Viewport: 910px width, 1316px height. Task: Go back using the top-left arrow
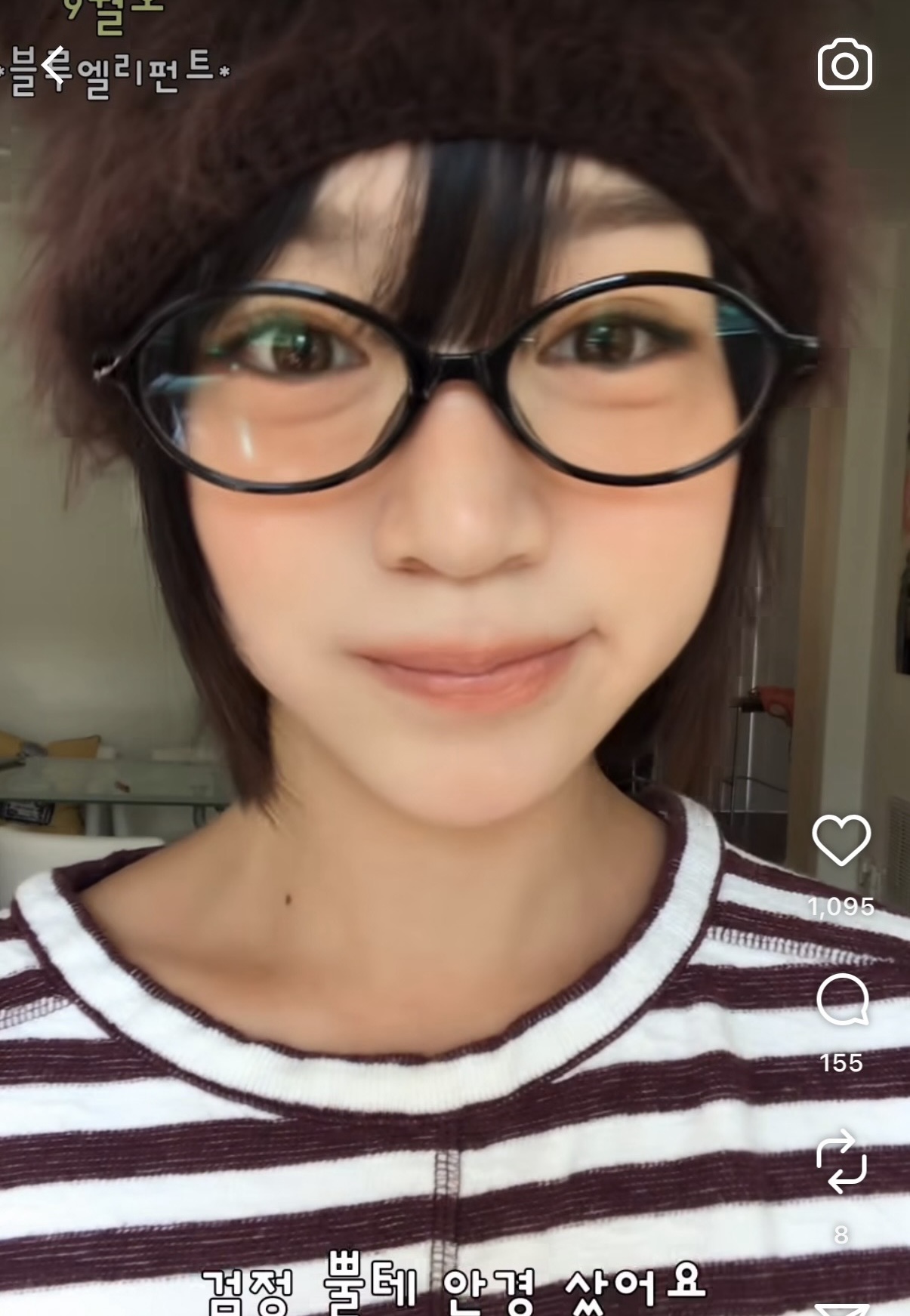point(54,67)
